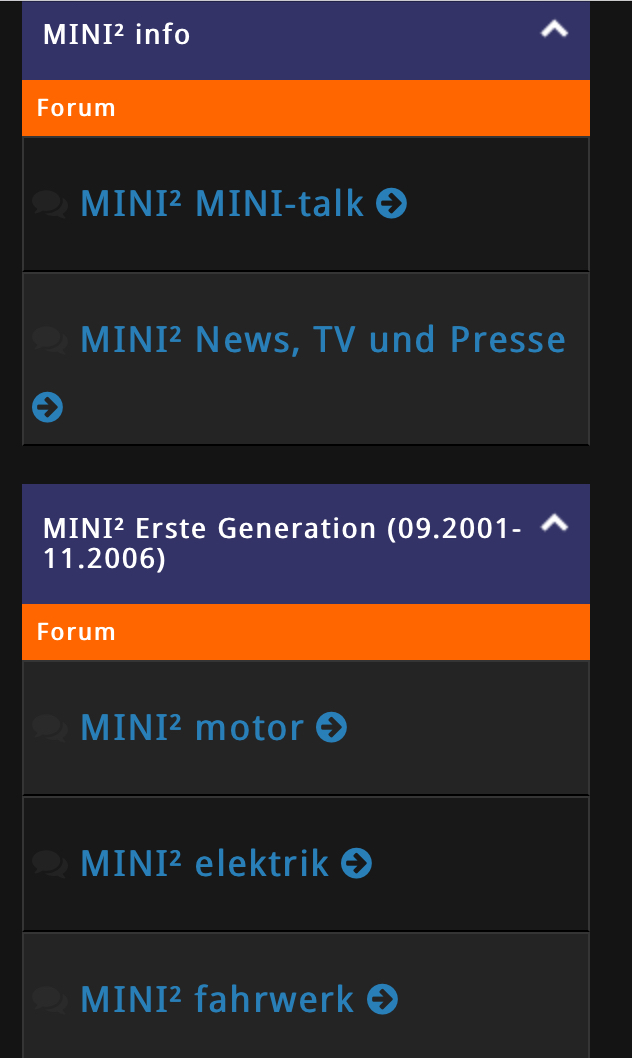Open the MINI² MINI-talk forum
Image resolution: width=632 pixels, height=1058 pixels.
[222, 204]
